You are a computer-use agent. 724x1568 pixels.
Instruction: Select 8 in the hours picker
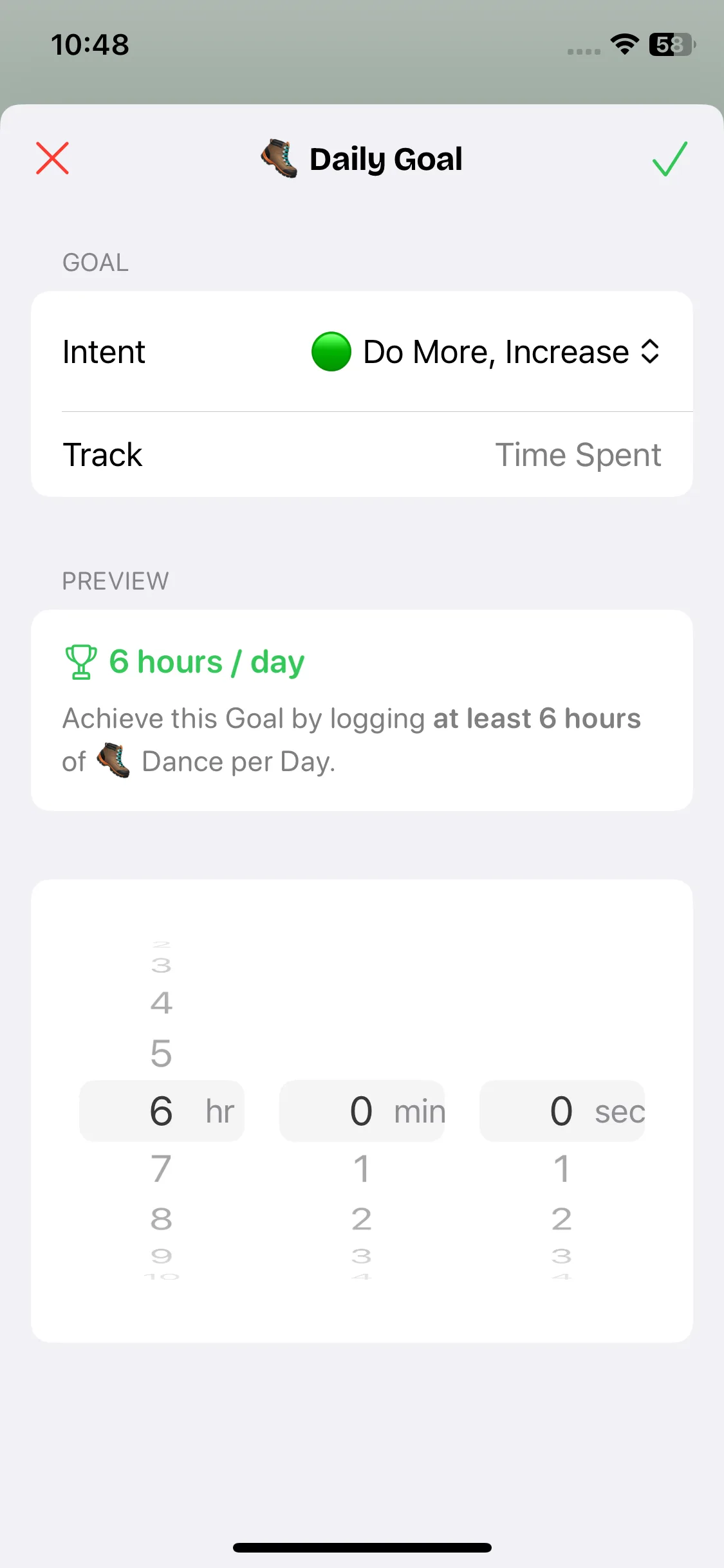click(161, 1218)
